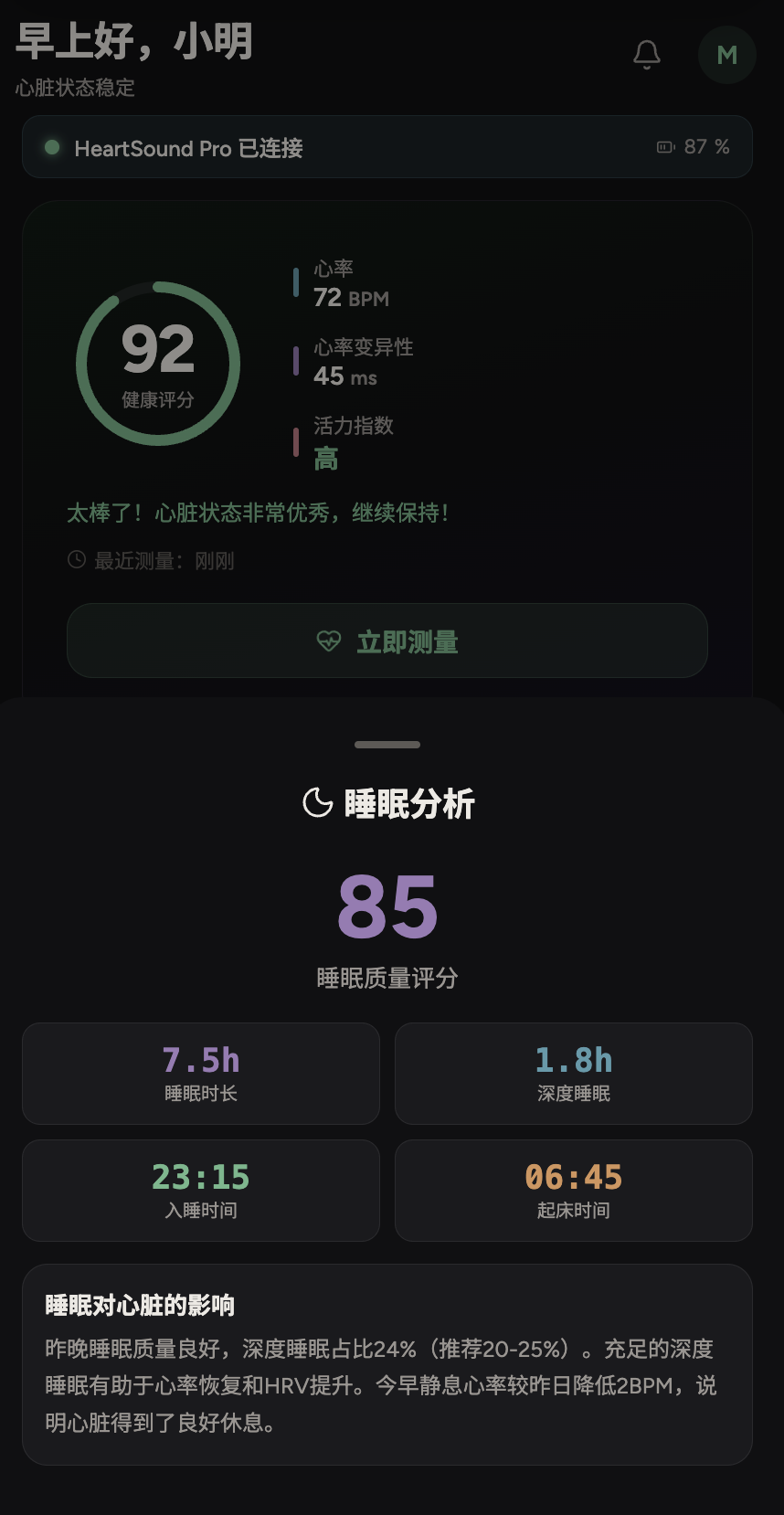Click the 92 health score ring
Screen dimensions: 784x1515
point(158,362)
